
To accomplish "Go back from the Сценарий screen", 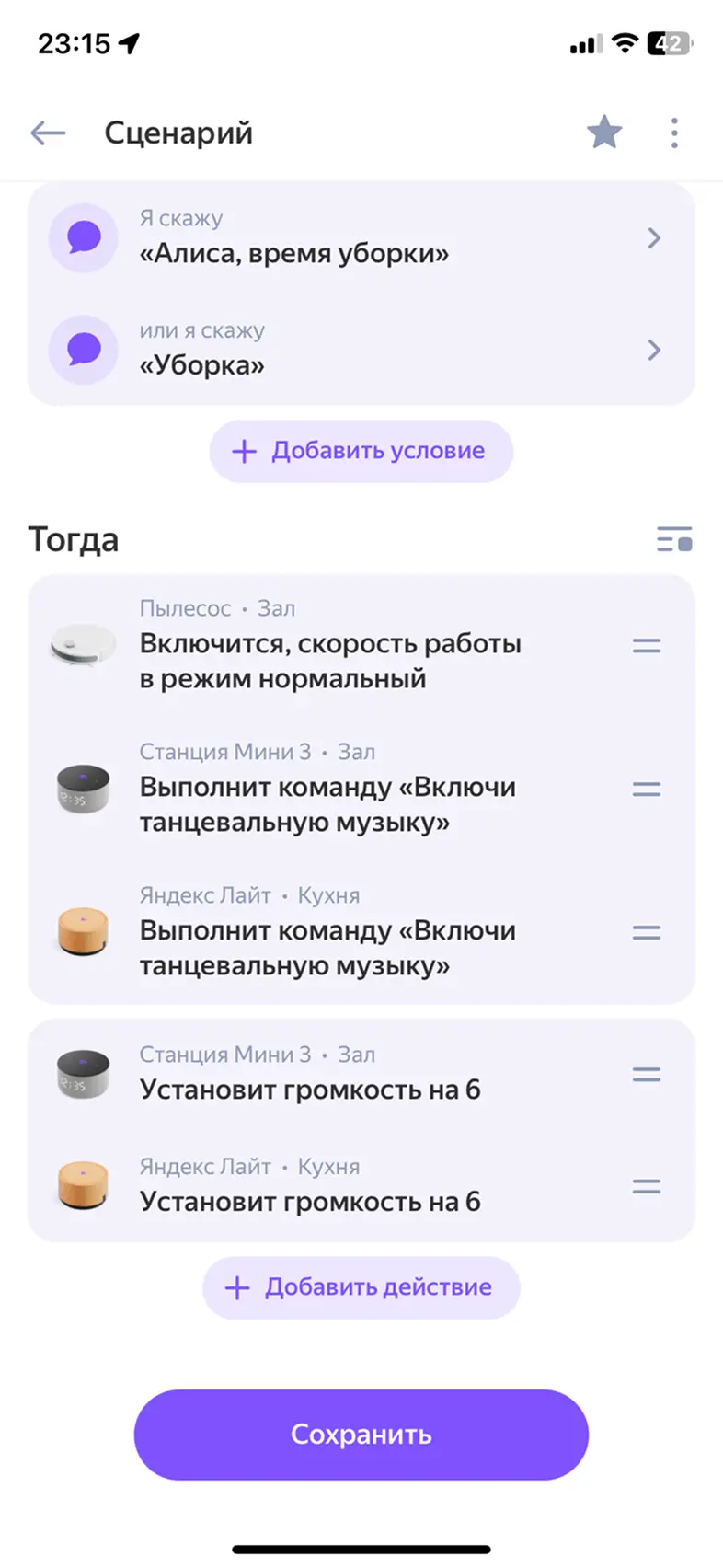I will pyautogui.click(x=48, y=133).
